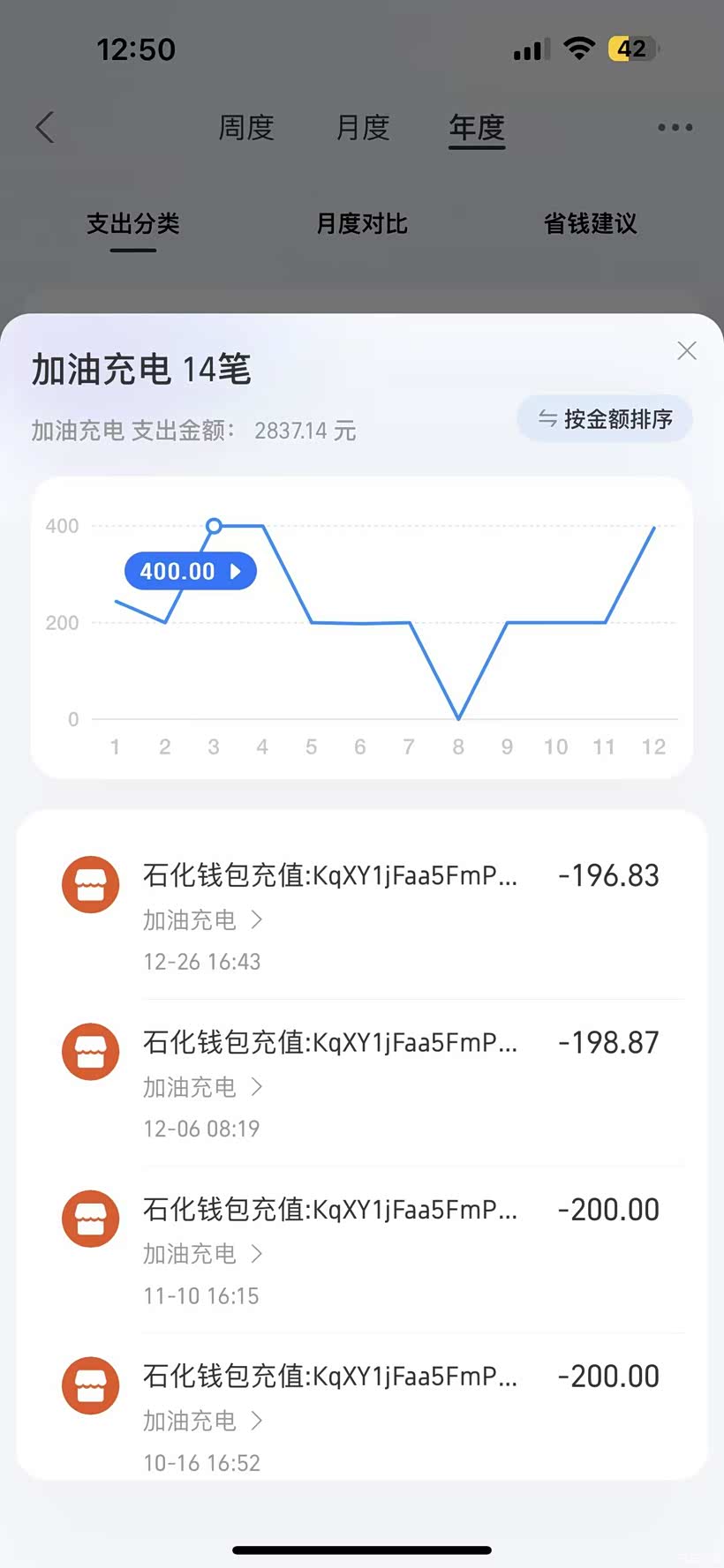Open the 月度对比 tab
Viewport: 724px width, 1568px height.
click(x=362, y=223)
